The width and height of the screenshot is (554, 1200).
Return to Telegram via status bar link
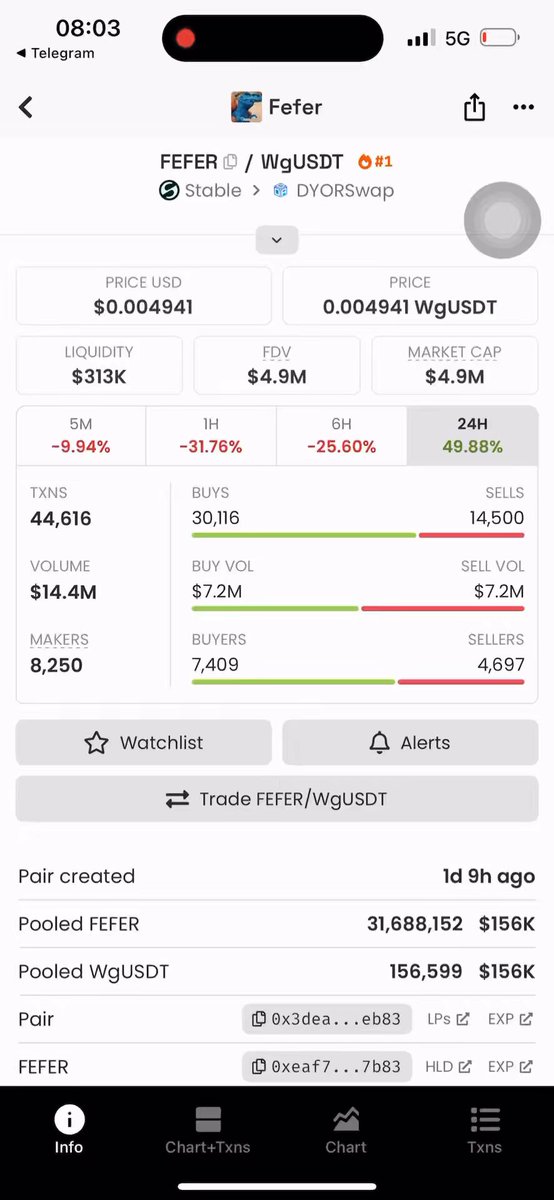point(56,53)
